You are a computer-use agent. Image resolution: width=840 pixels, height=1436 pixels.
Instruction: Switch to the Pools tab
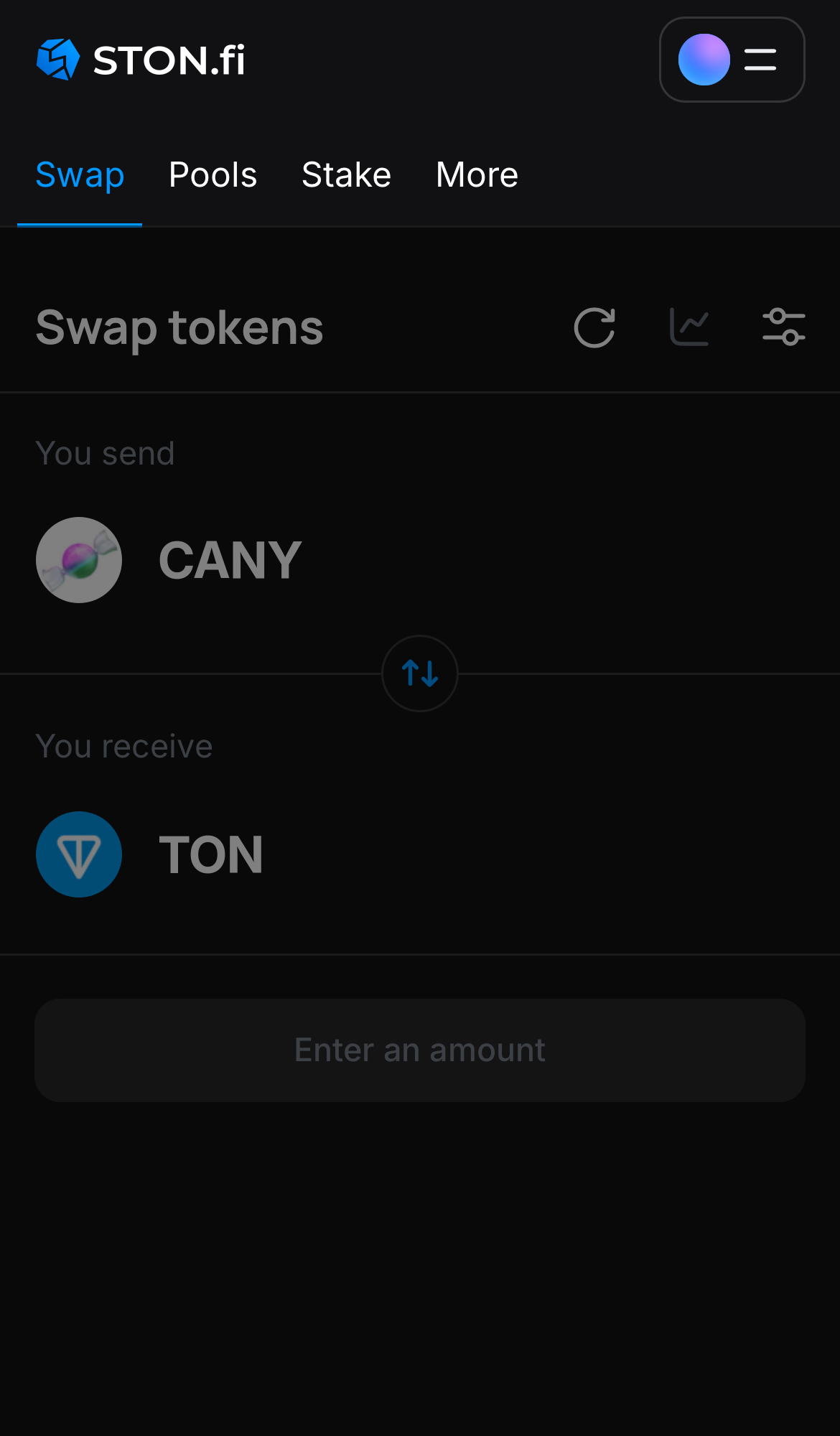point(213,174)
